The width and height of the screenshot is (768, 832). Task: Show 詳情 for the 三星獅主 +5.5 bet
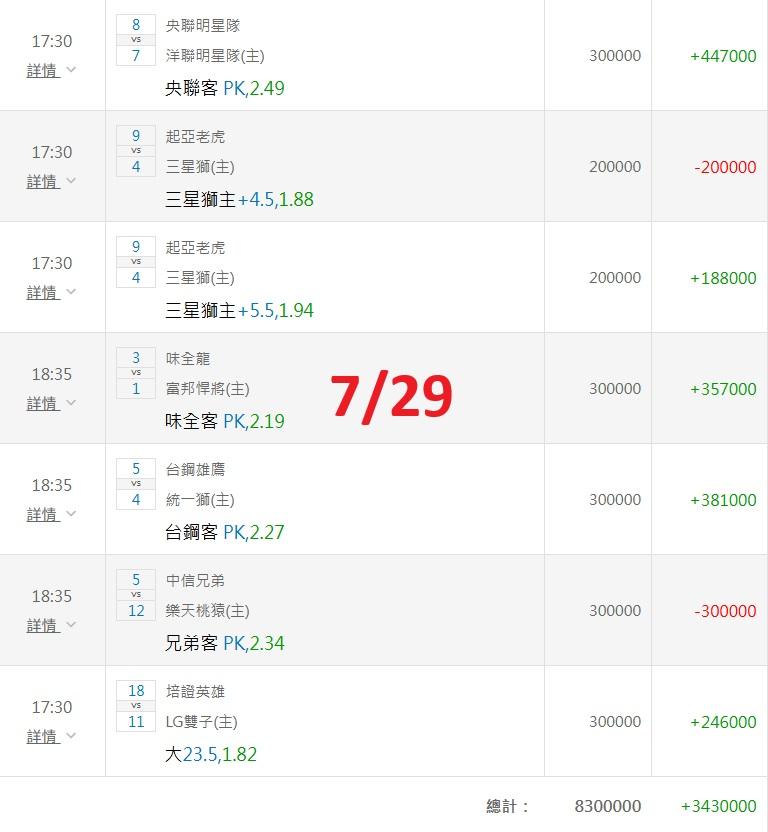point(51,292)
